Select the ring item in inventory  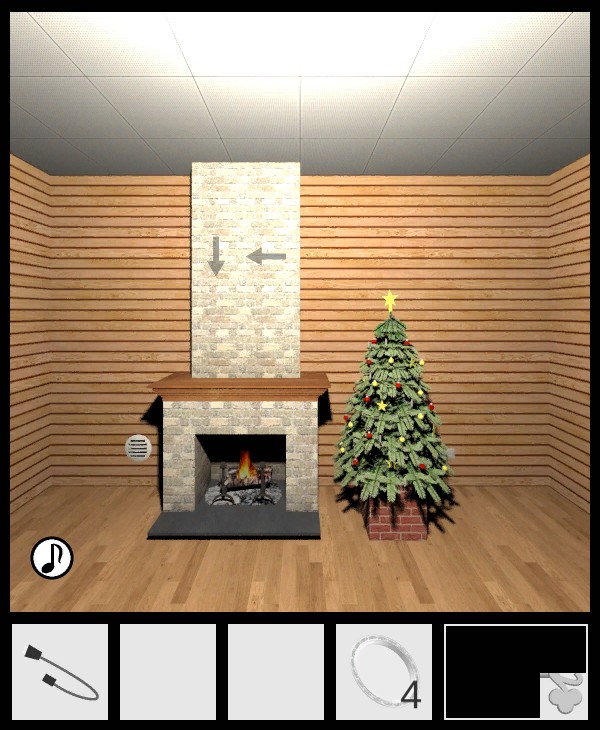[x=383, y=672]
